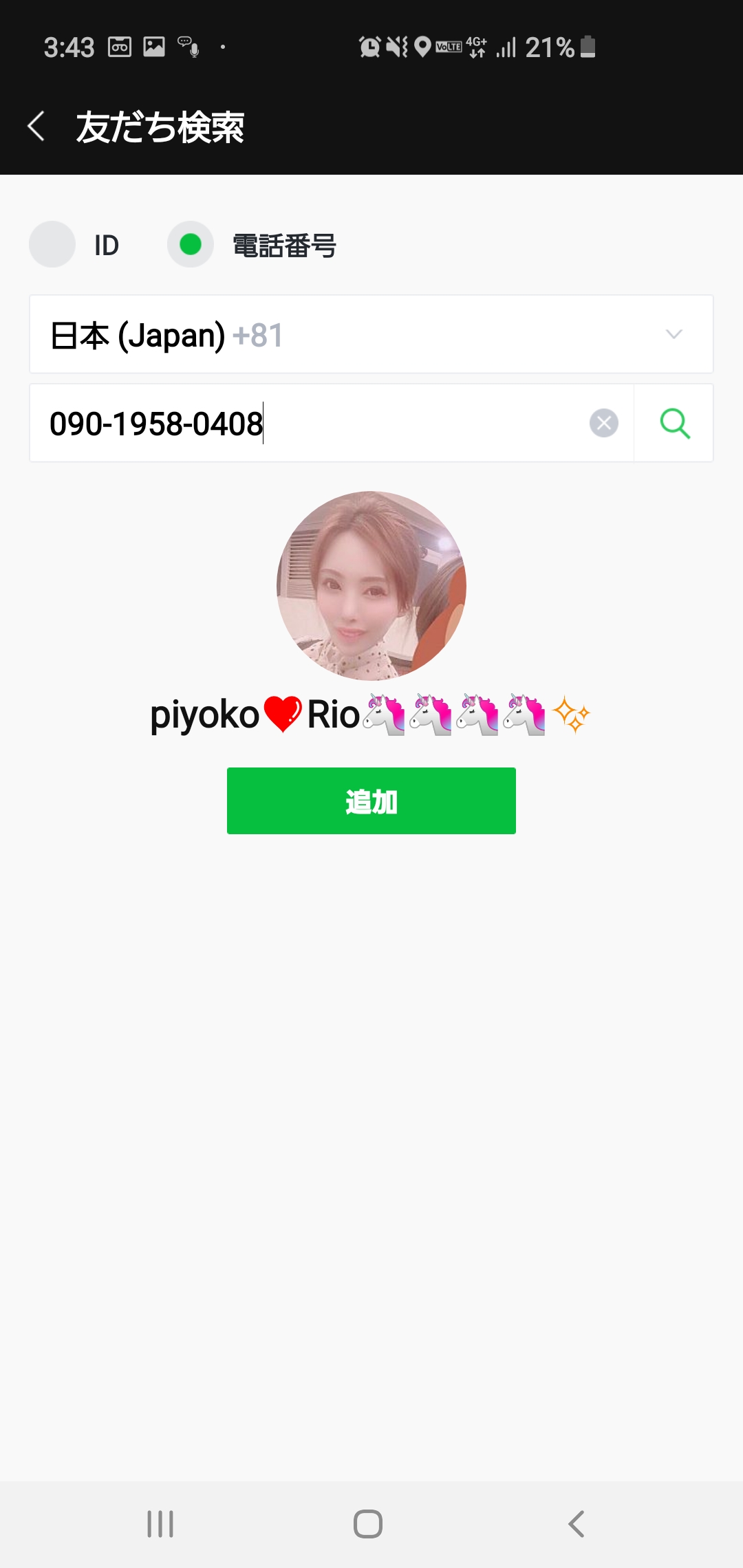This screenshot has height=1568, width=743.
Task: Select the ID search option
Action: tap(53, 245)
